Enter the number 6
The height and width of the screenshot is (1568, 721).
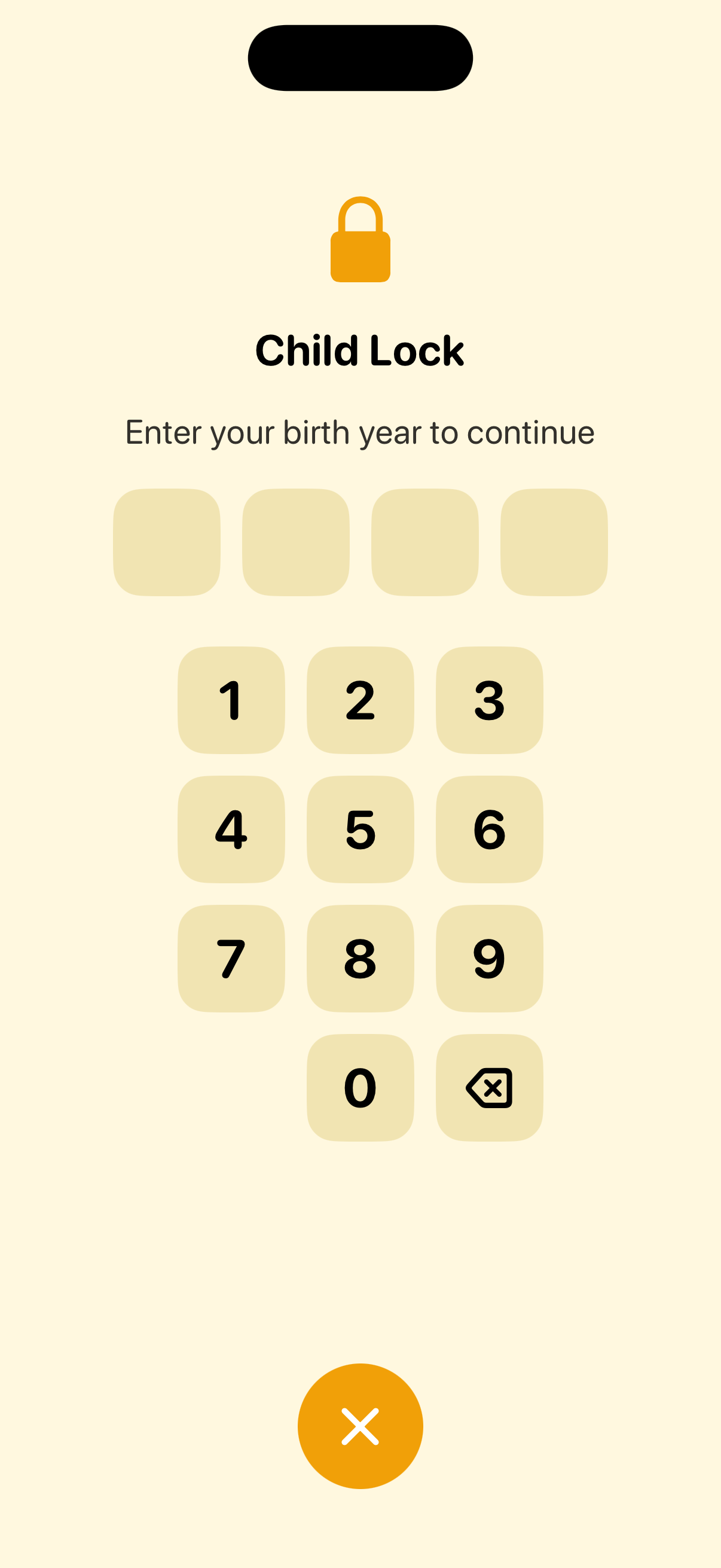tap(489, 829)
